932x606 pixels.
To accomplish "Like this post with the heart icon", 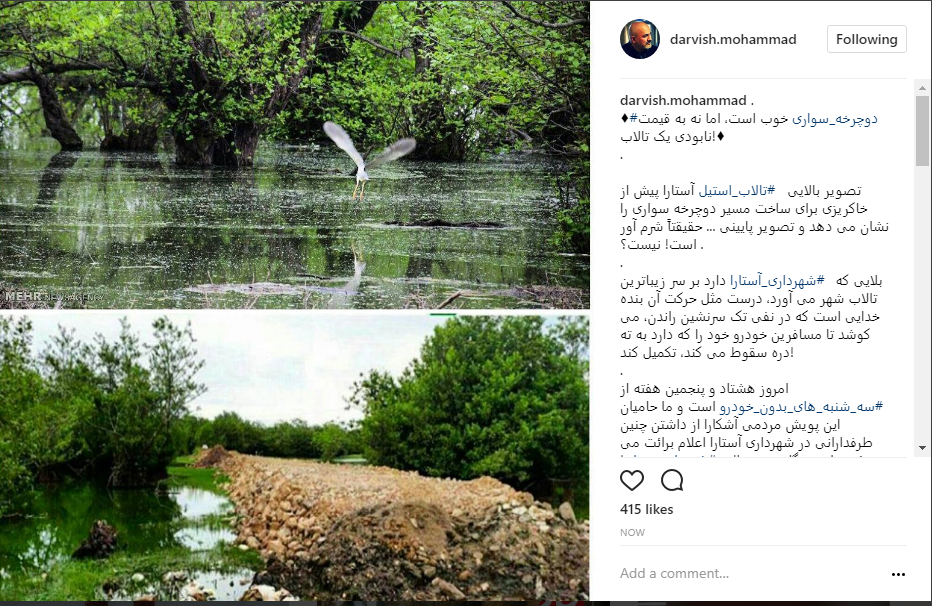I will (x=632, y=480).
